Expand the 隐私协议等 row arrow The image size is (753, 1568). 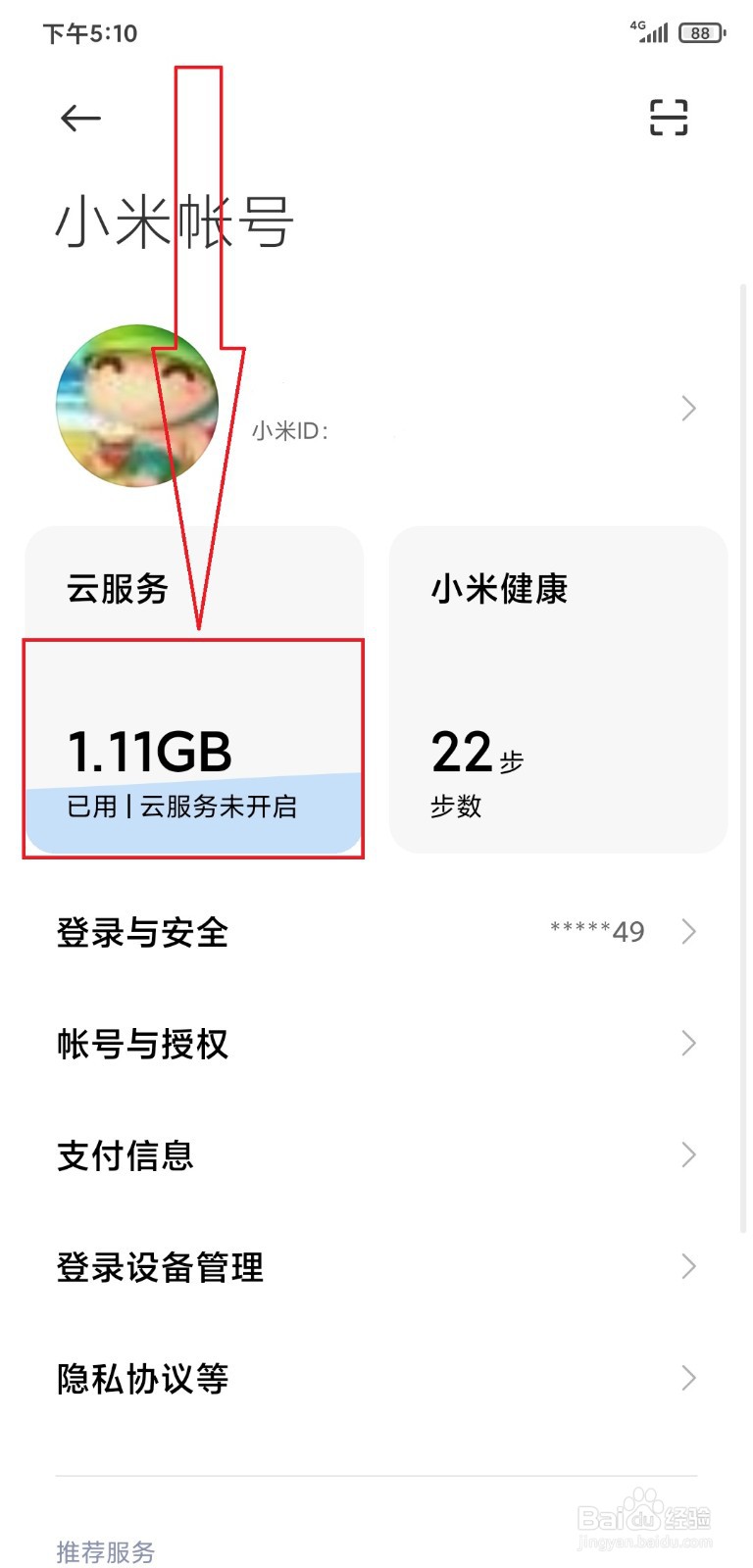tap(689, 1379)
